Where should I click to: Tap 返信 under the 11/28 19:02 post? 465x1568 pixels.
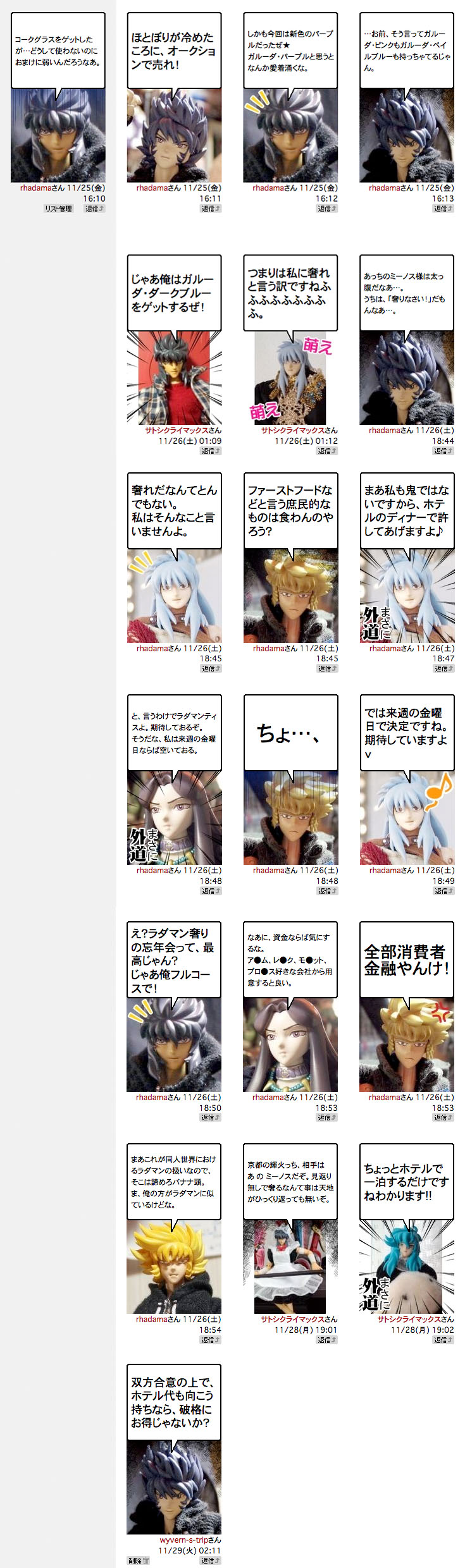click(443, 1340)
